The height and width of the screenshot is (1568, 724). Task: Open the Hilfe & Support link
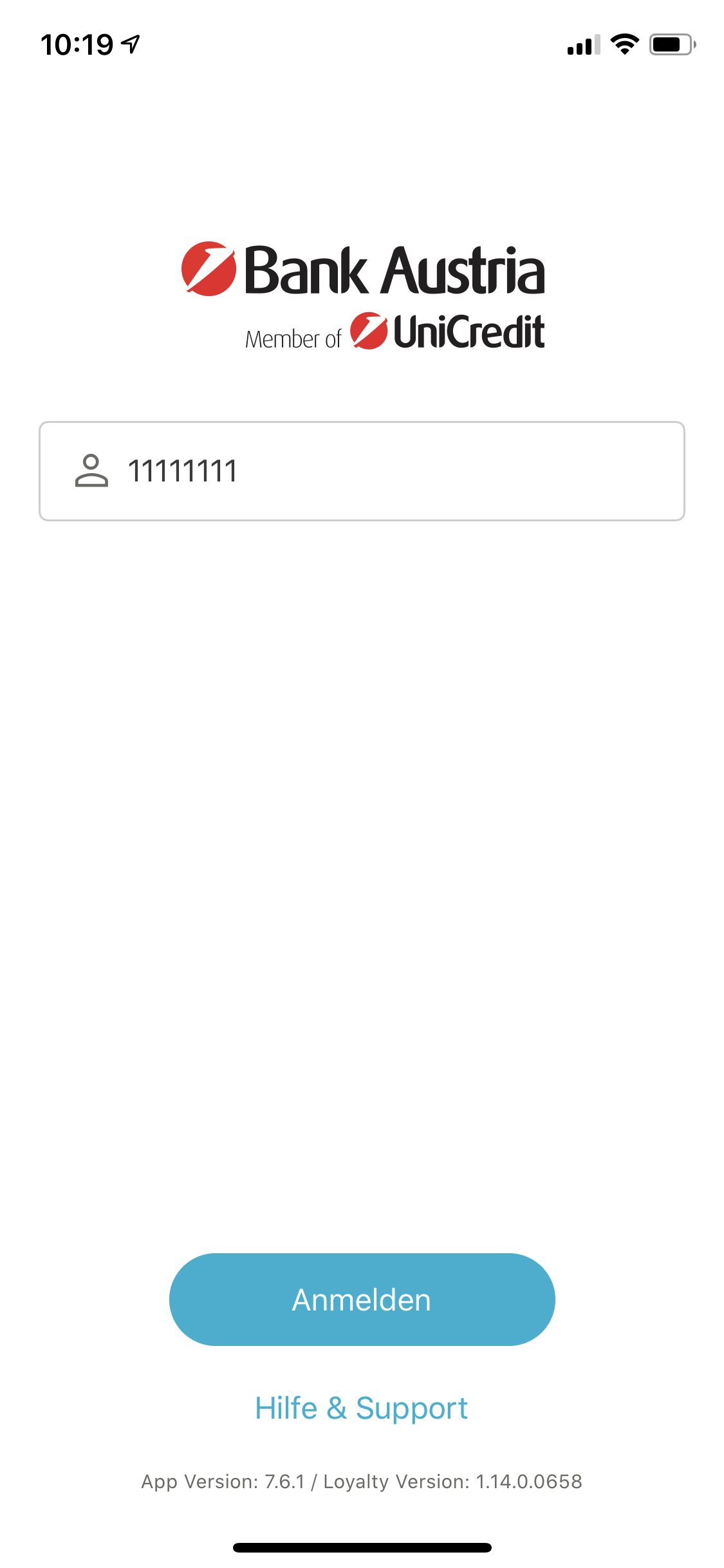tap(361, 1408)
